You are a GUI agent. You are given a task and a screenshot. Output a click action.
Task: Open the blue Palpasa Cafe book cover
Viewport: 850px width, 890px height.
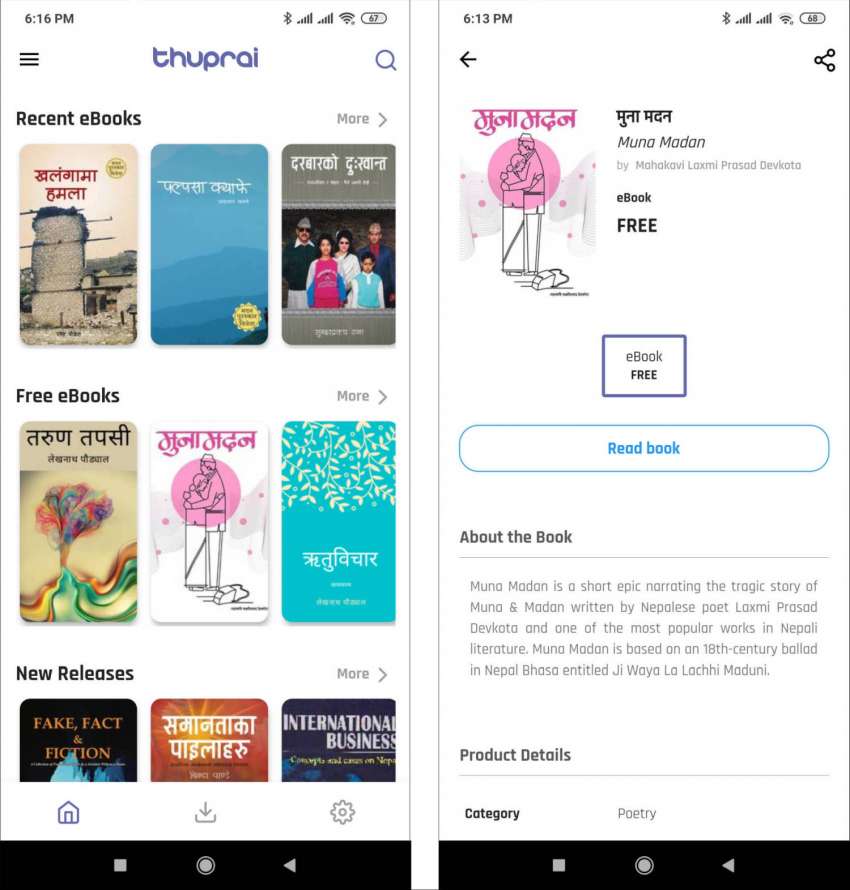(x=209, y=245)
